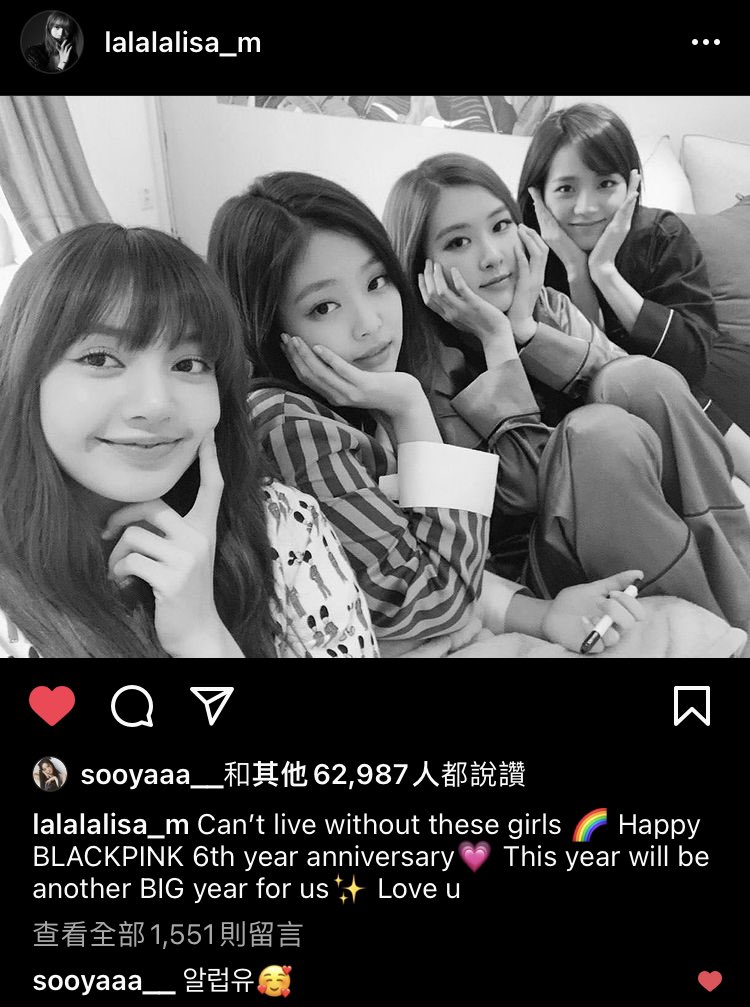Open lalalalisa_m profile from the header username
750x1007 pixels.
coord(182,42)
